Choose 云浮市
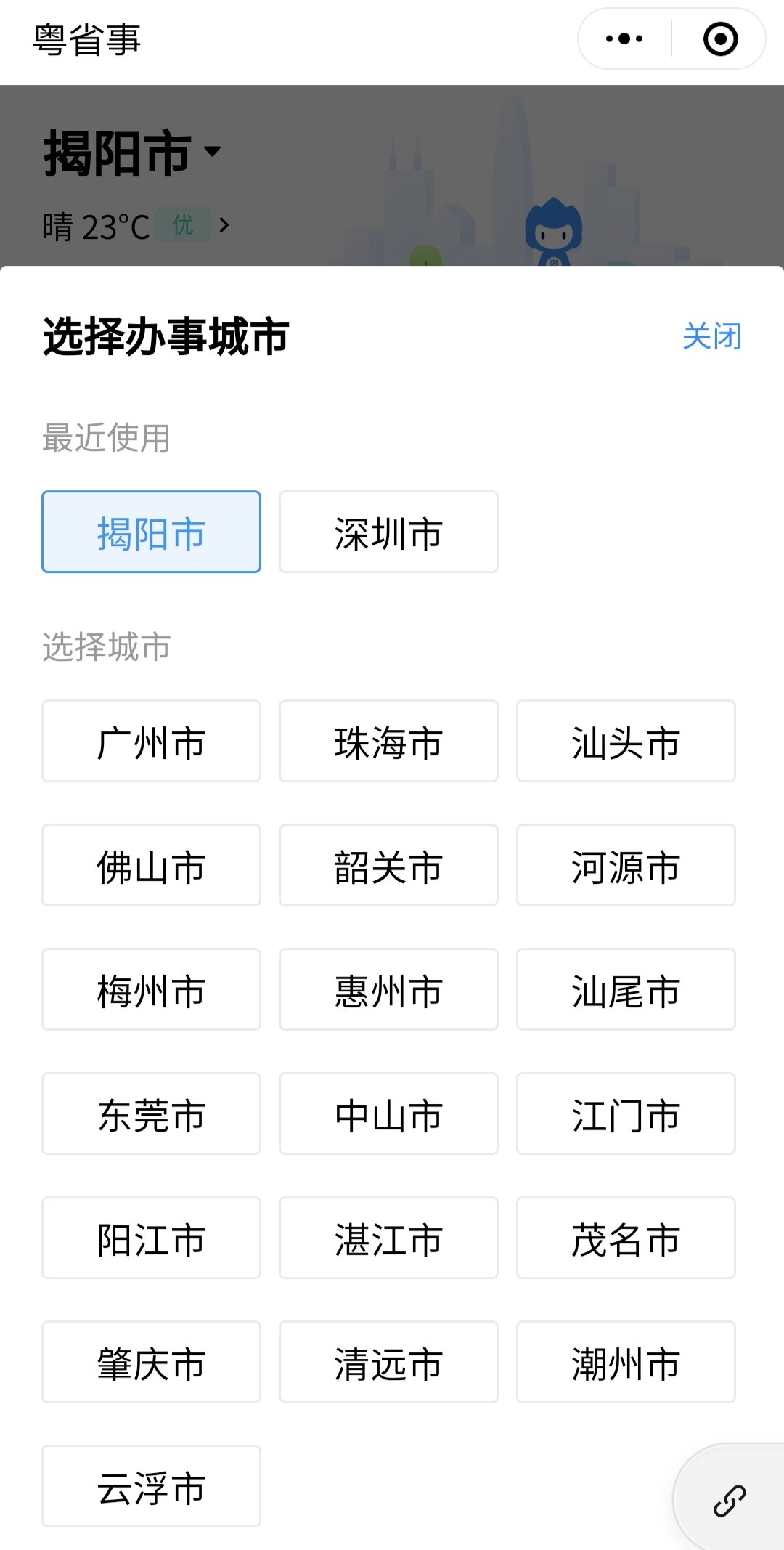784x1550 pixels. click(151, 1487)
